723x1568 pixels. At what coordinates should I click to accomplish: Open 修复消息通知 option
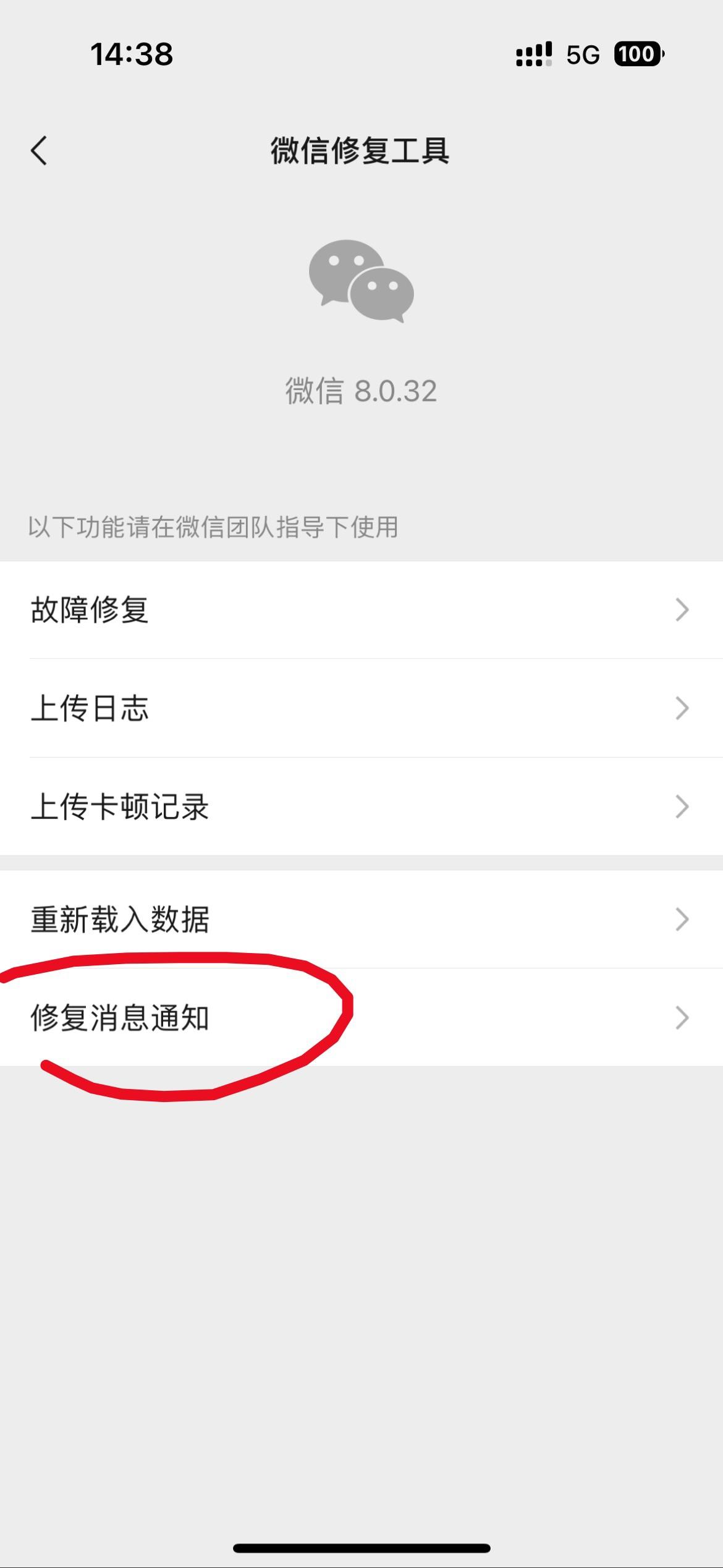361,1018
